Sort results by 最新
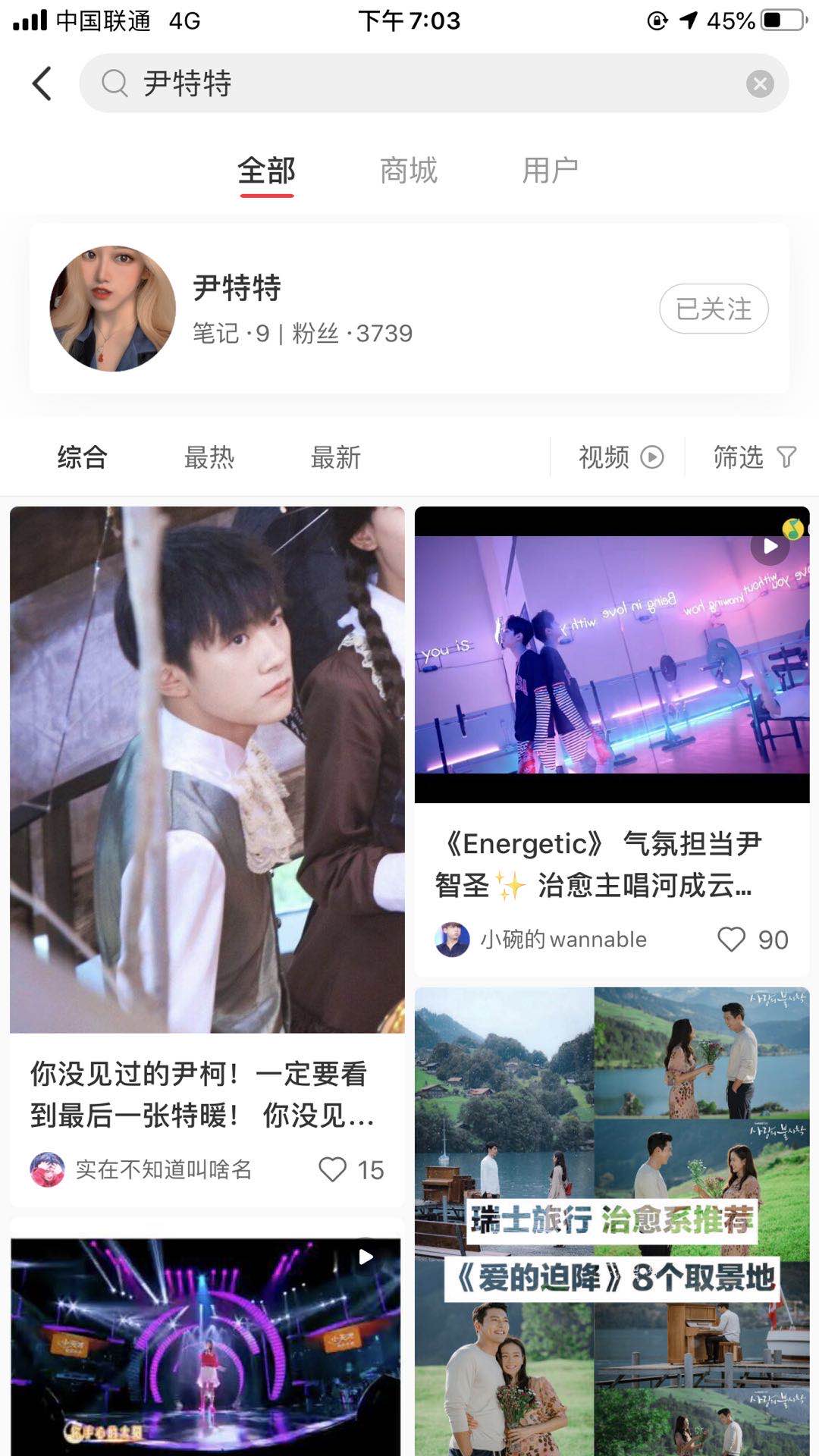The image size is (819, 1456). (x=335, y=457)
